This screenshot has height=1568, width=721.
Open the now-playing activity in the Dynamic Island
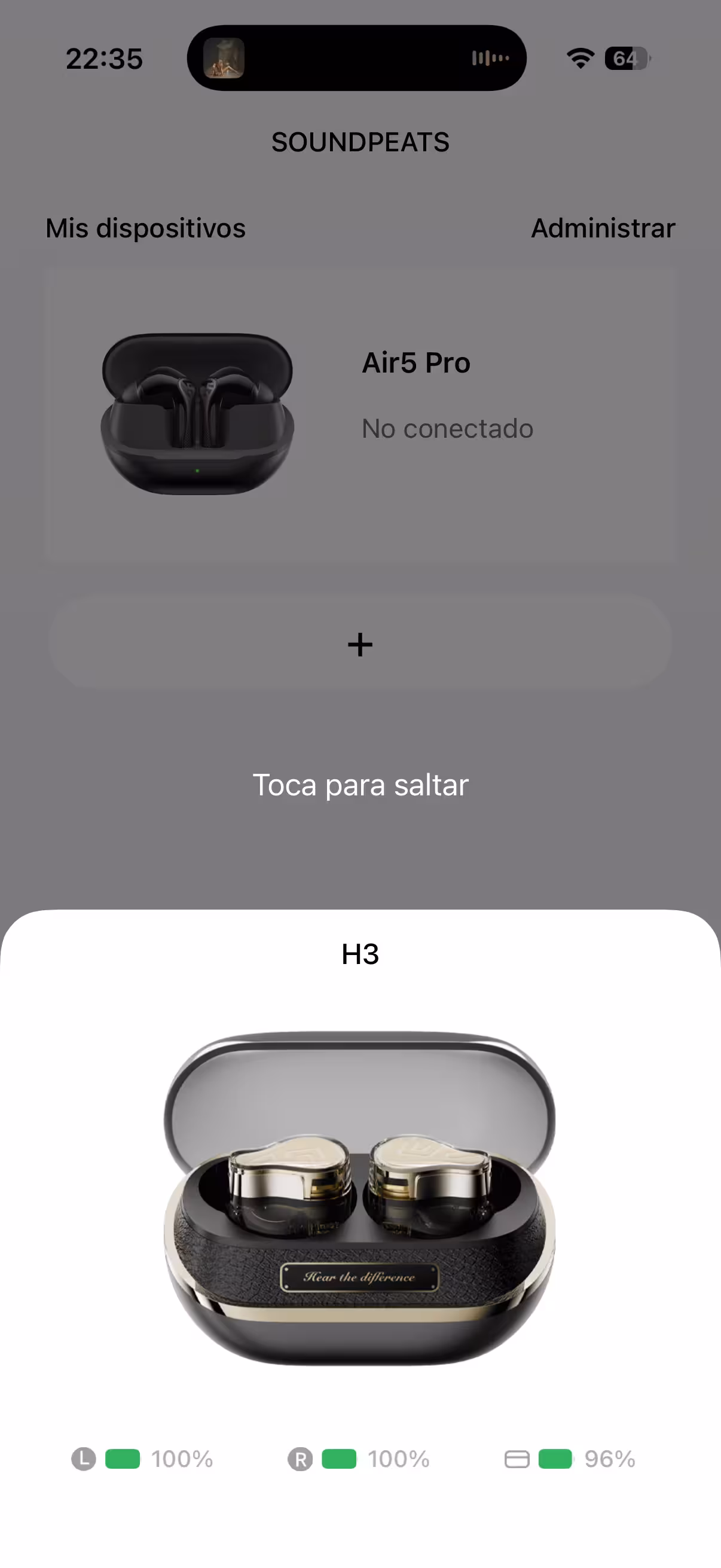356,59
